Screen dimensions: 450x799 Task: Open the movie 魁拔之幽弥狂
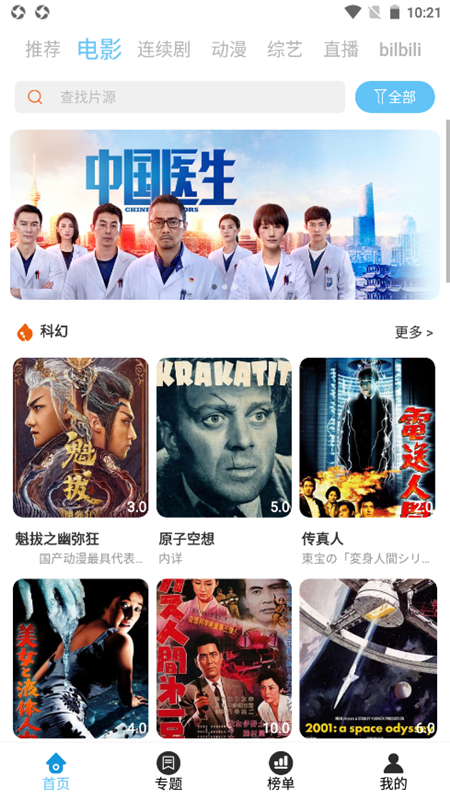pos(81,438)
